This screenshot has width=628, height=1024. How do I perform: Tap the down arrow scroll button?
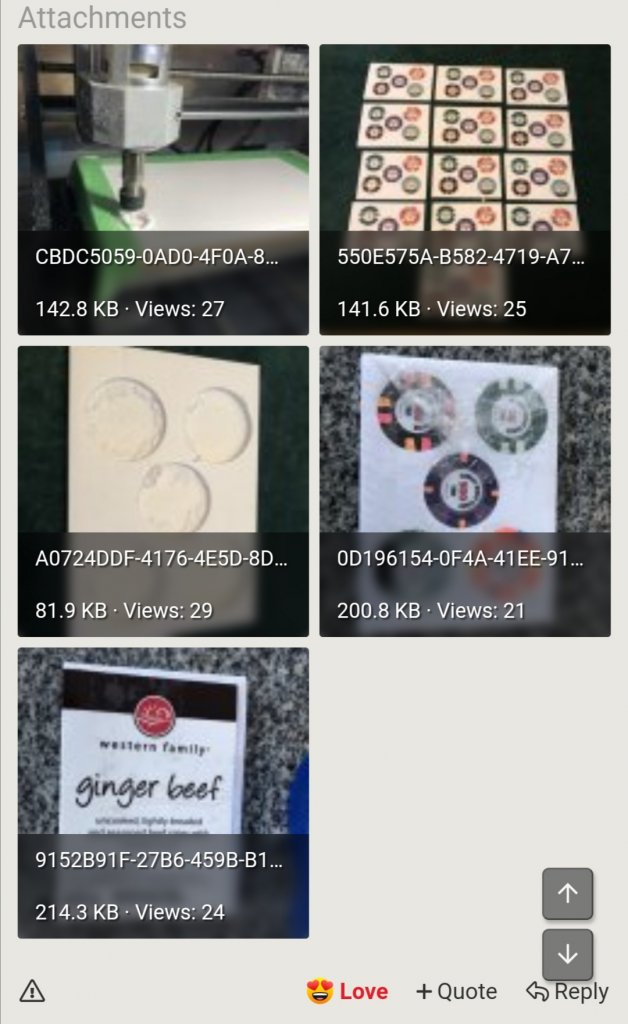[567, 954]
